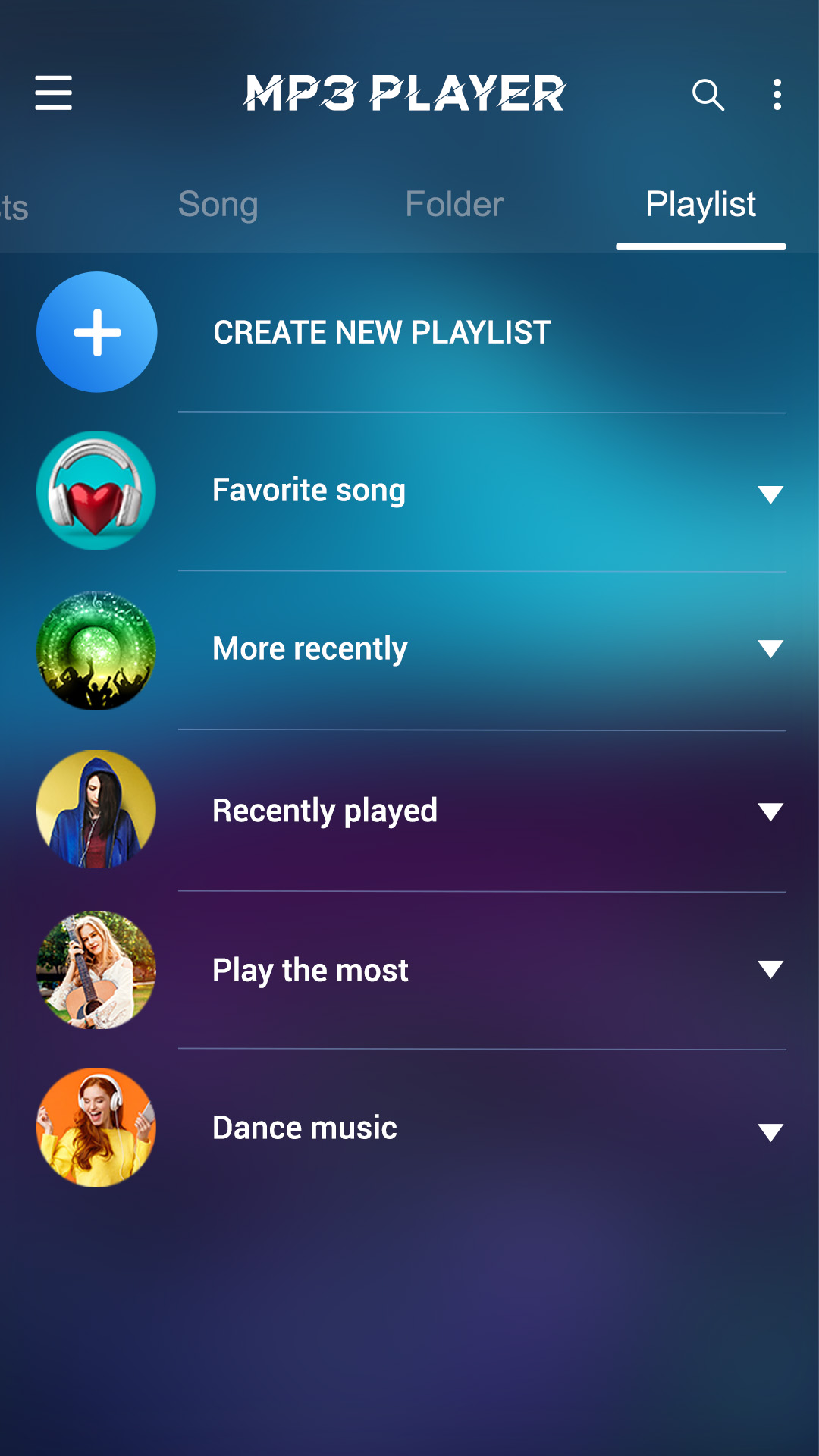Screen dimensions: 819x1456
Task: Click CREATE NEW PLAYLIST
Action: click(x=381, y=331)
